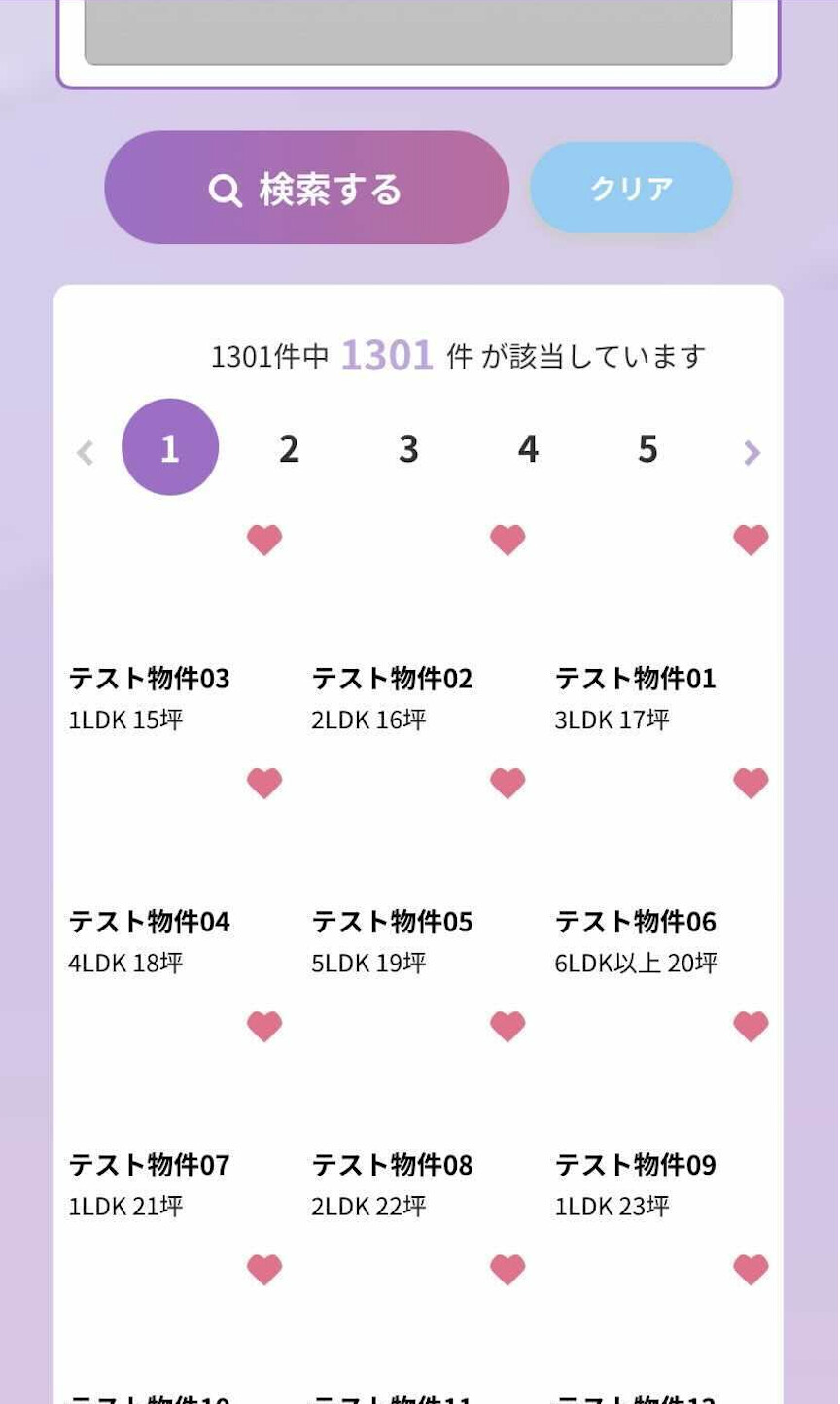Screen dimensions: 840x1404
Task: Add テスト物件09 to favorites
Action: (751, 1026)
